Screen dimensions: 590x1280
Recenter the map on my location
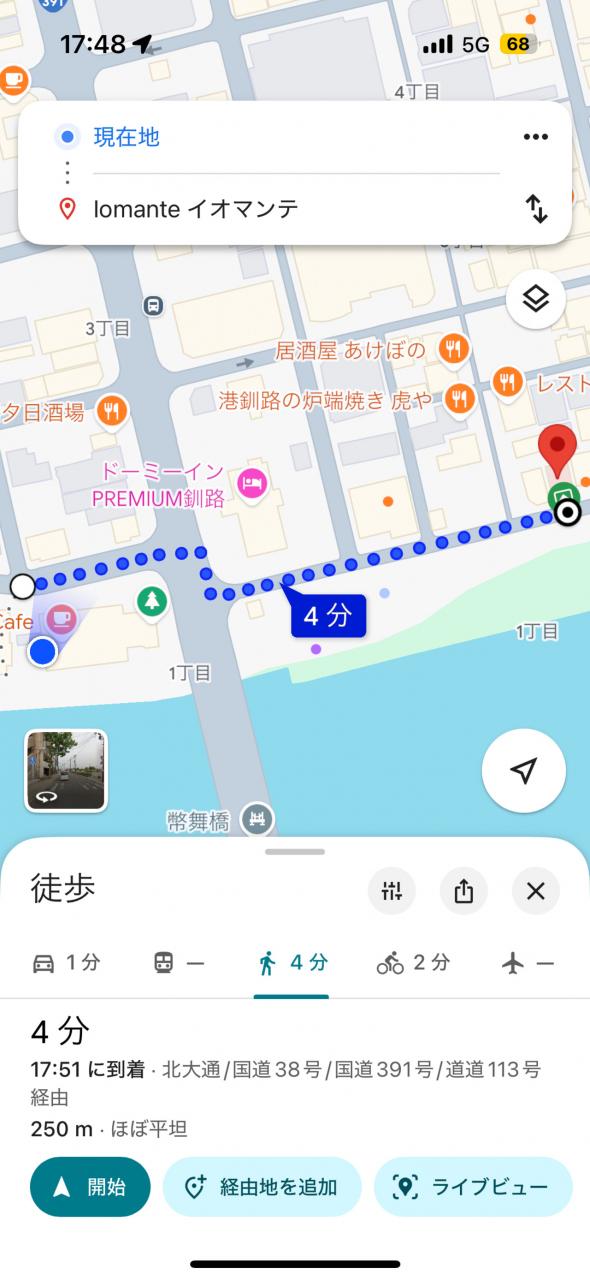[x=524, y=770]
